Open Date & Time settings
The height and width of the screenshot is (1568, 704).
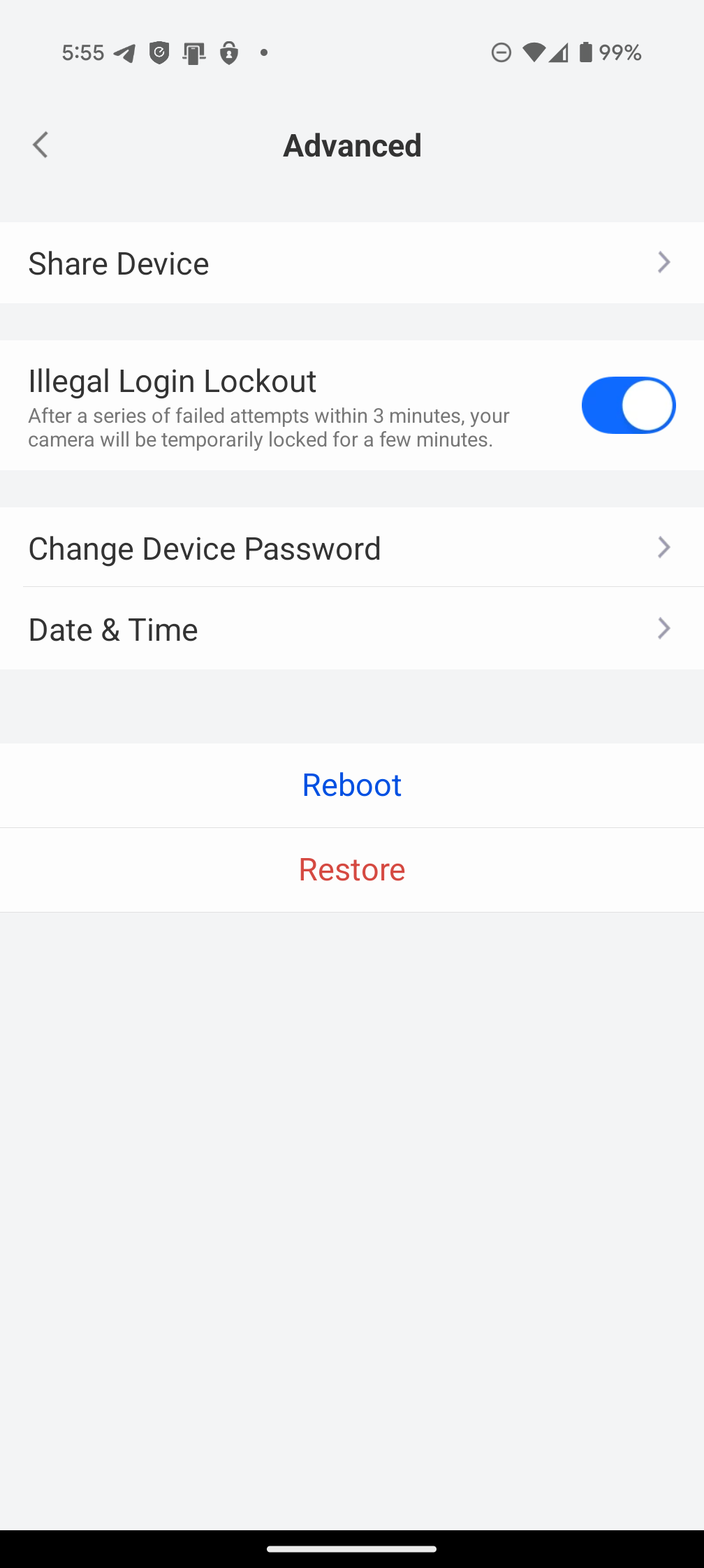352,629
